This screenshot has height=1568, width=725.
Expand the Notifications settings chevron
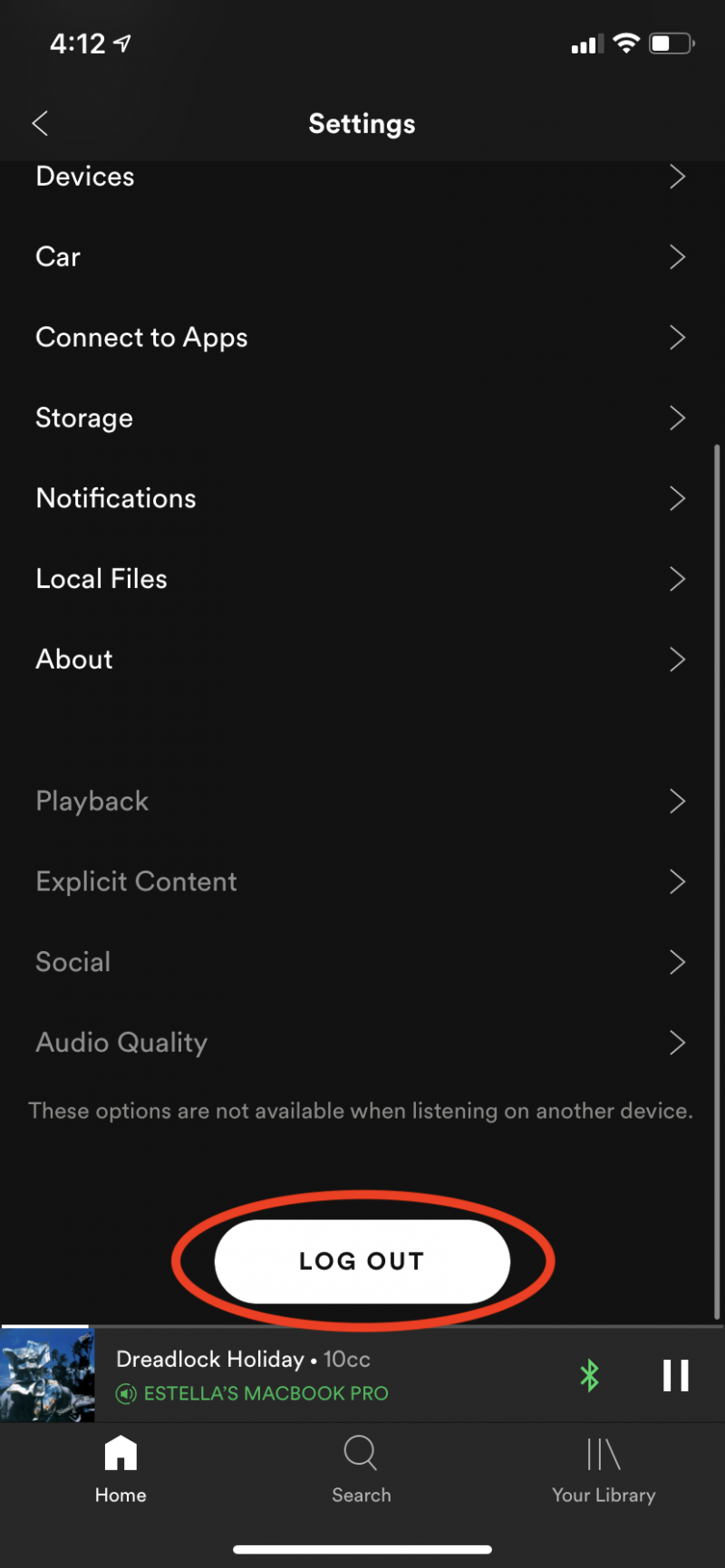tap(678, 498)
